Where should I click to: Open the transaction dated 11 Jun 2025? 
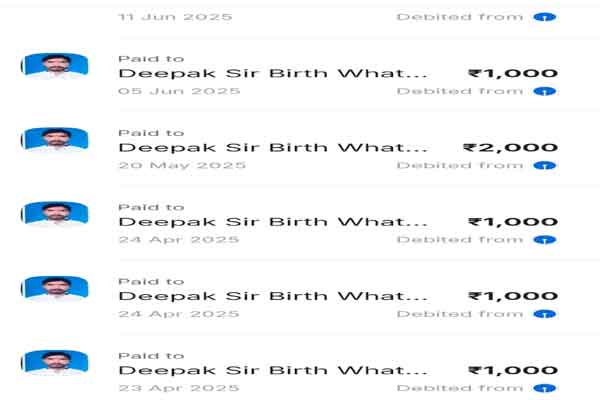(300, 17)
